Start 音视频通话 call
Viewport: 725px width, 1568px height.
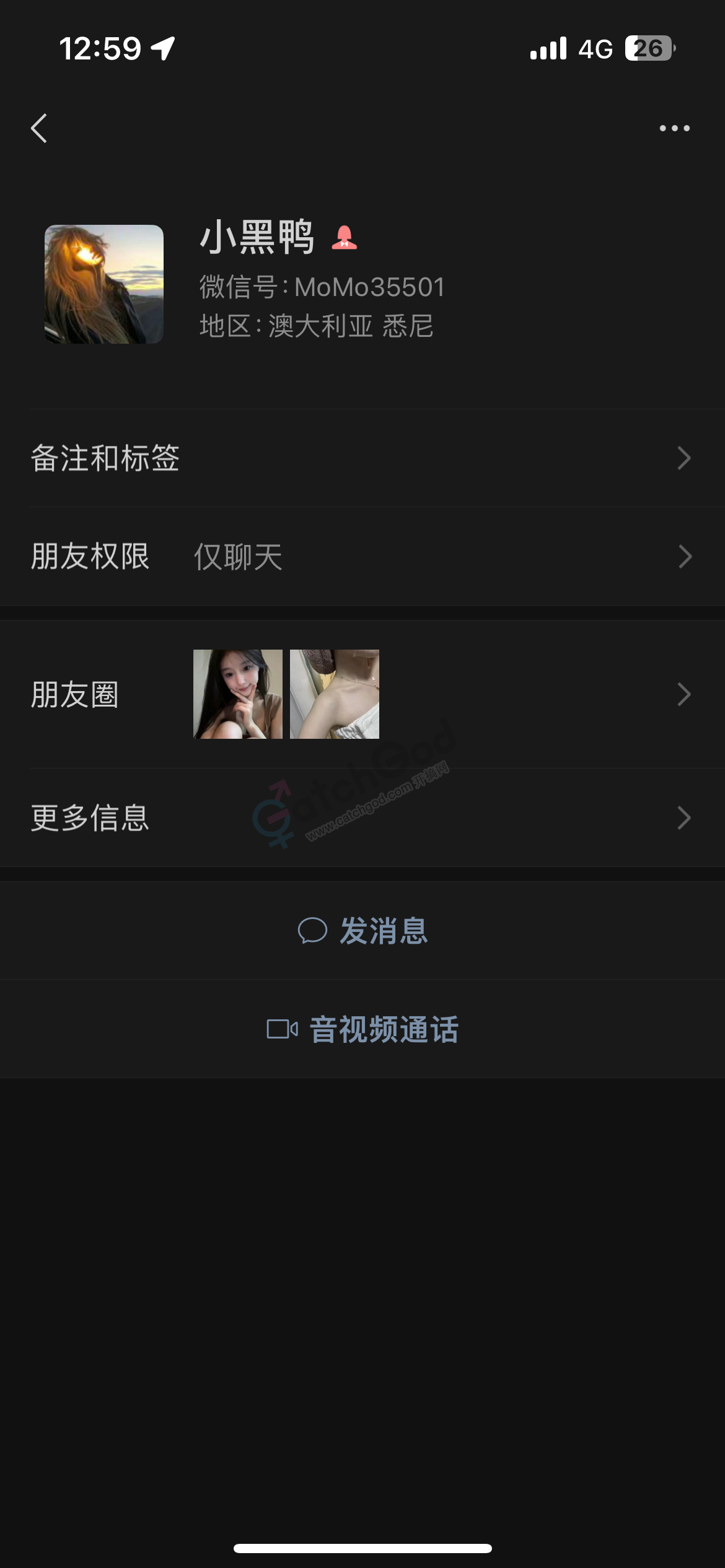pos(363,1029)
